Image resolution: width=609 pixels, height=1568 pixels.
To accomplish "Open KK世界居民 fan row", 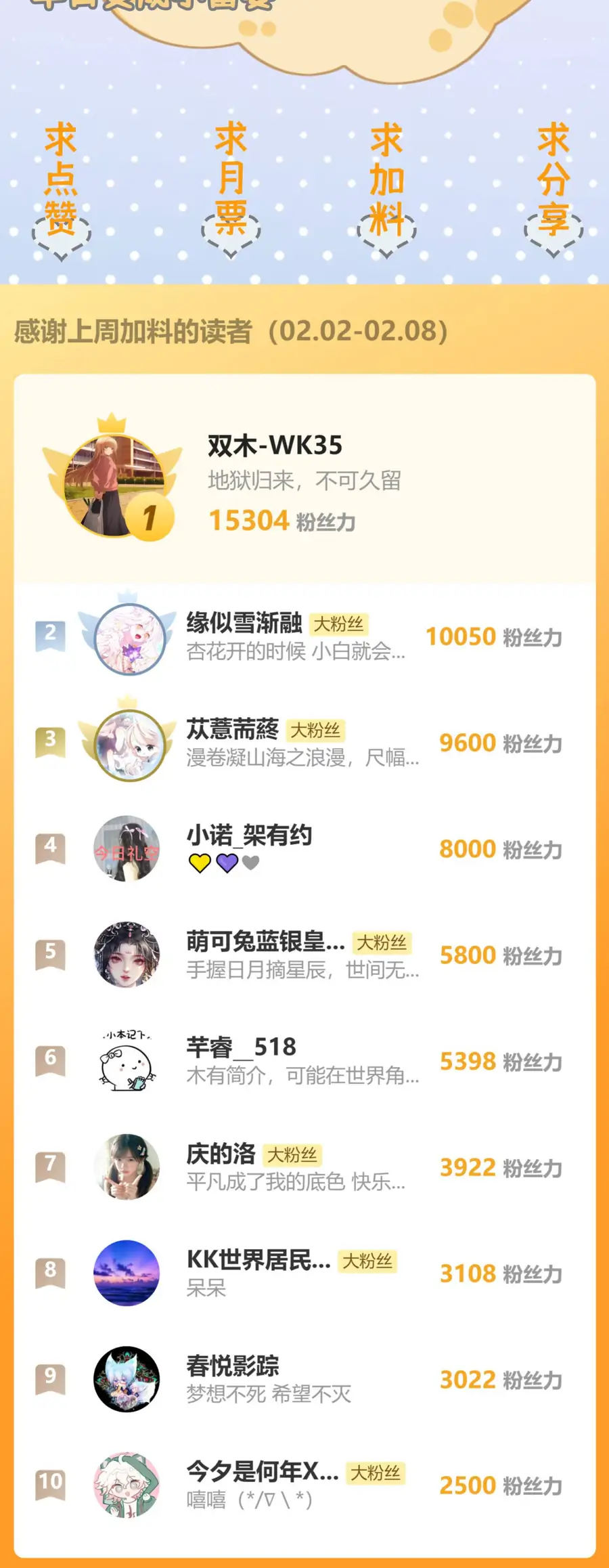I will (x=258, y=1260).
